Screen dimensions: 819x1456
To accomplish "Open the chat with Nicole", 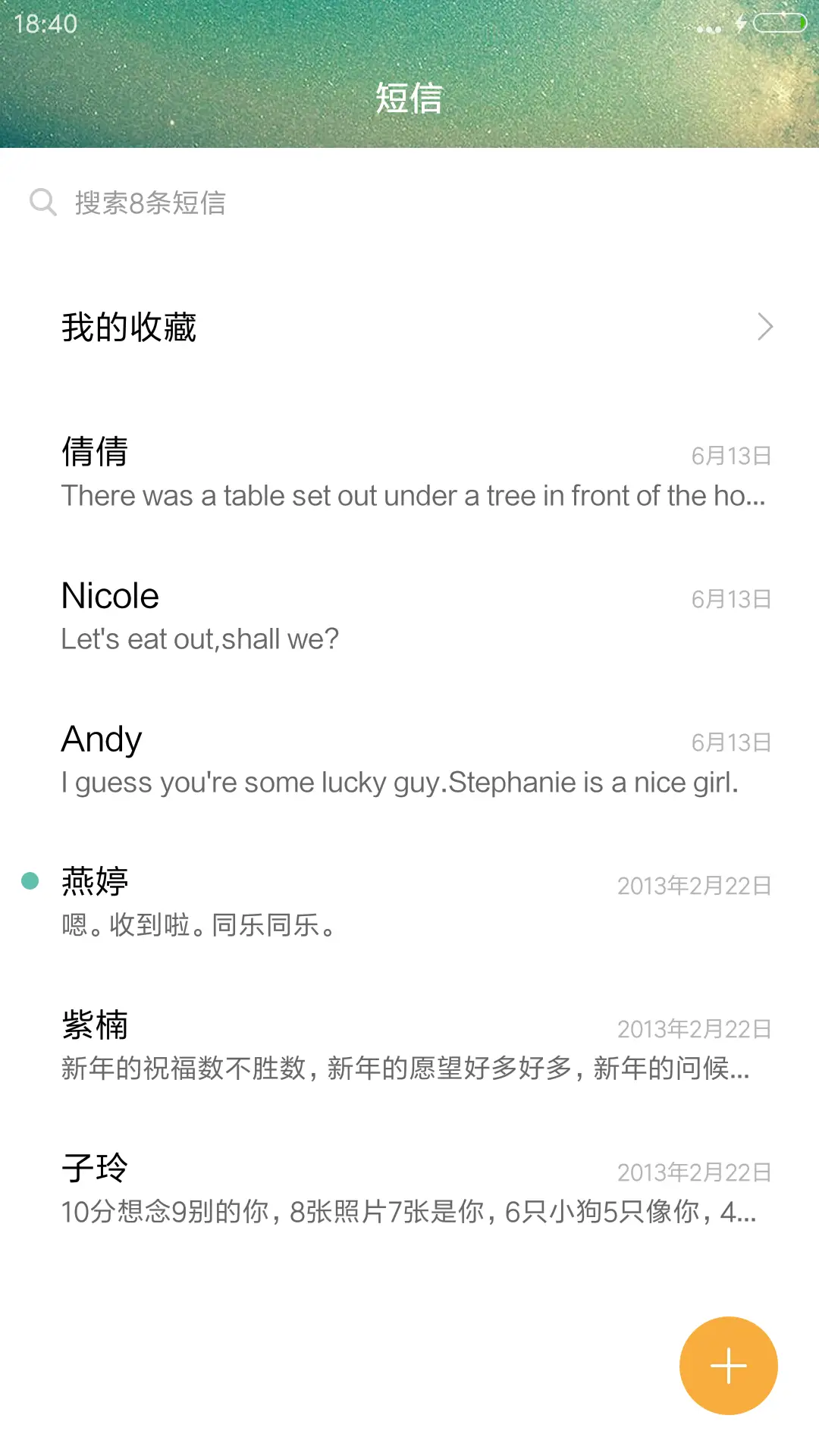I will (x=409, y=617).
